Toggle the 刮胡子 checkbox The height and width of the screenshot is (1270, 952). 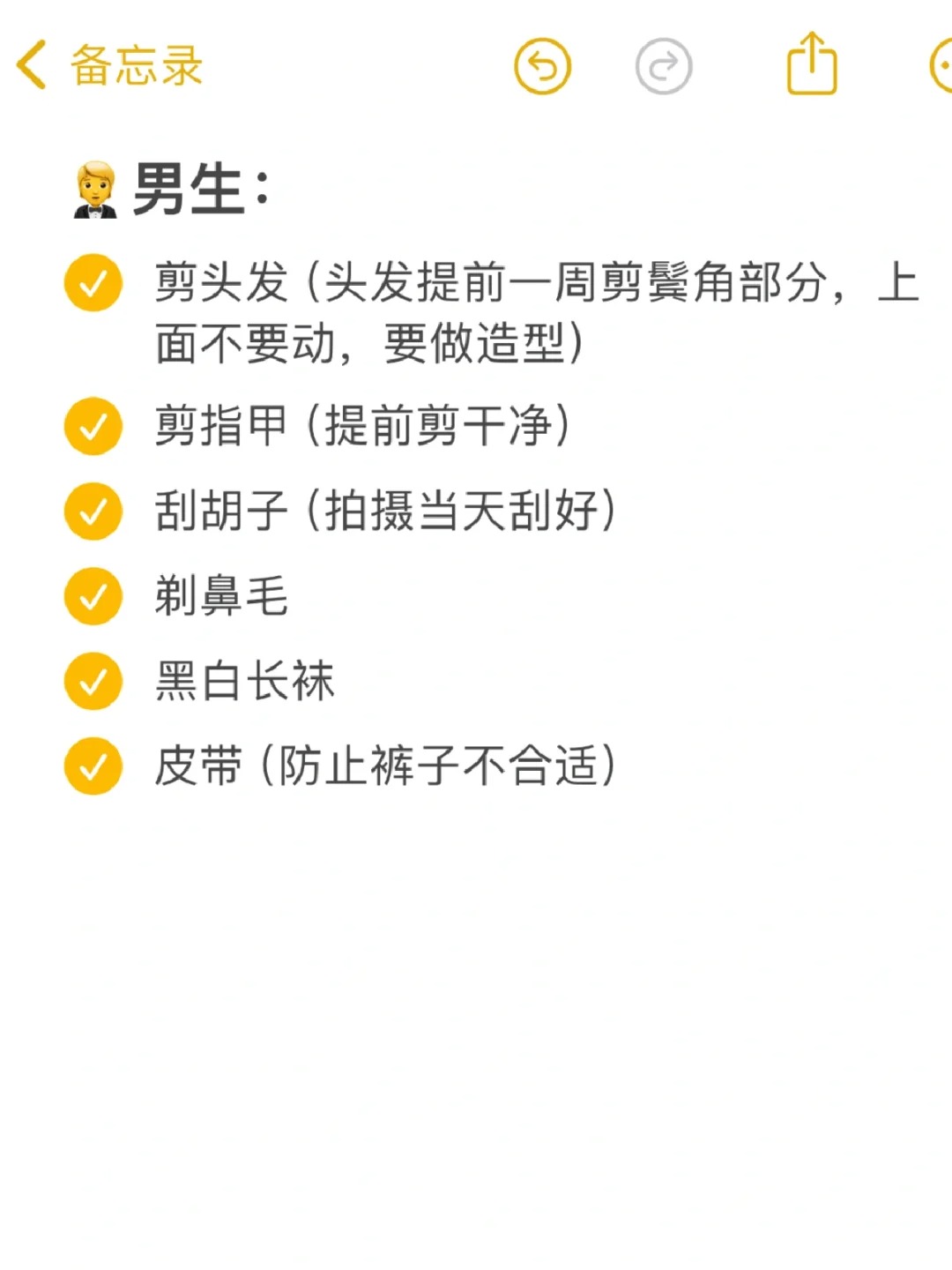point(93,511)
